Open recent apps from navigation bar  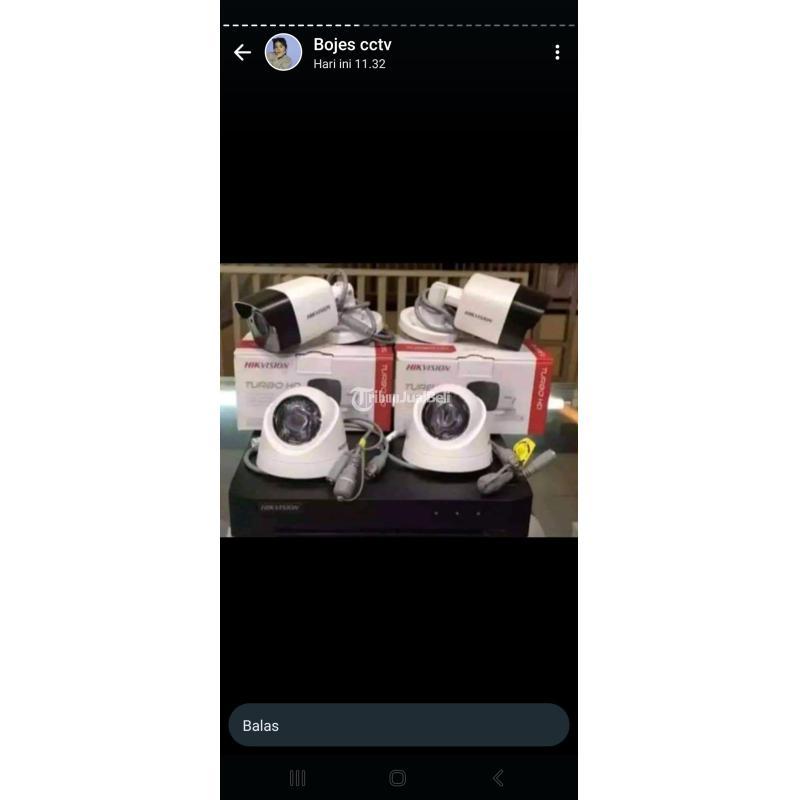click(297, 778)
